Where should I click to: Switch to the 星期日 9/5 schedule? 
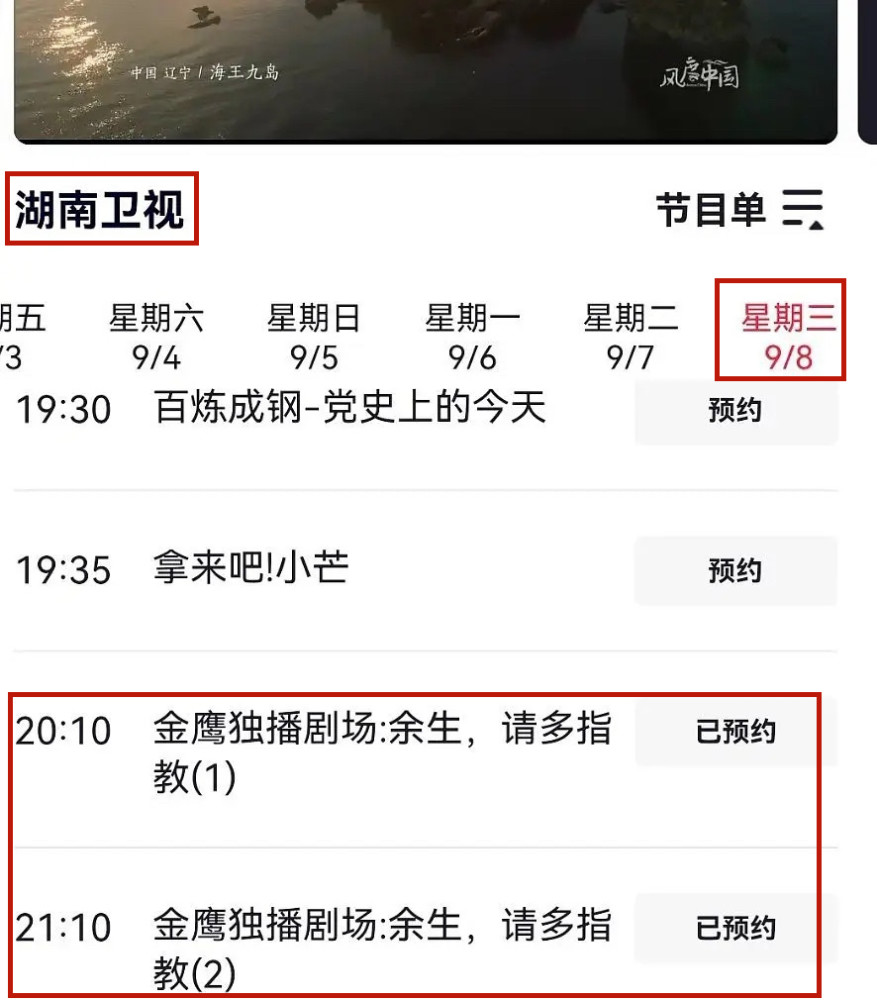314,338
